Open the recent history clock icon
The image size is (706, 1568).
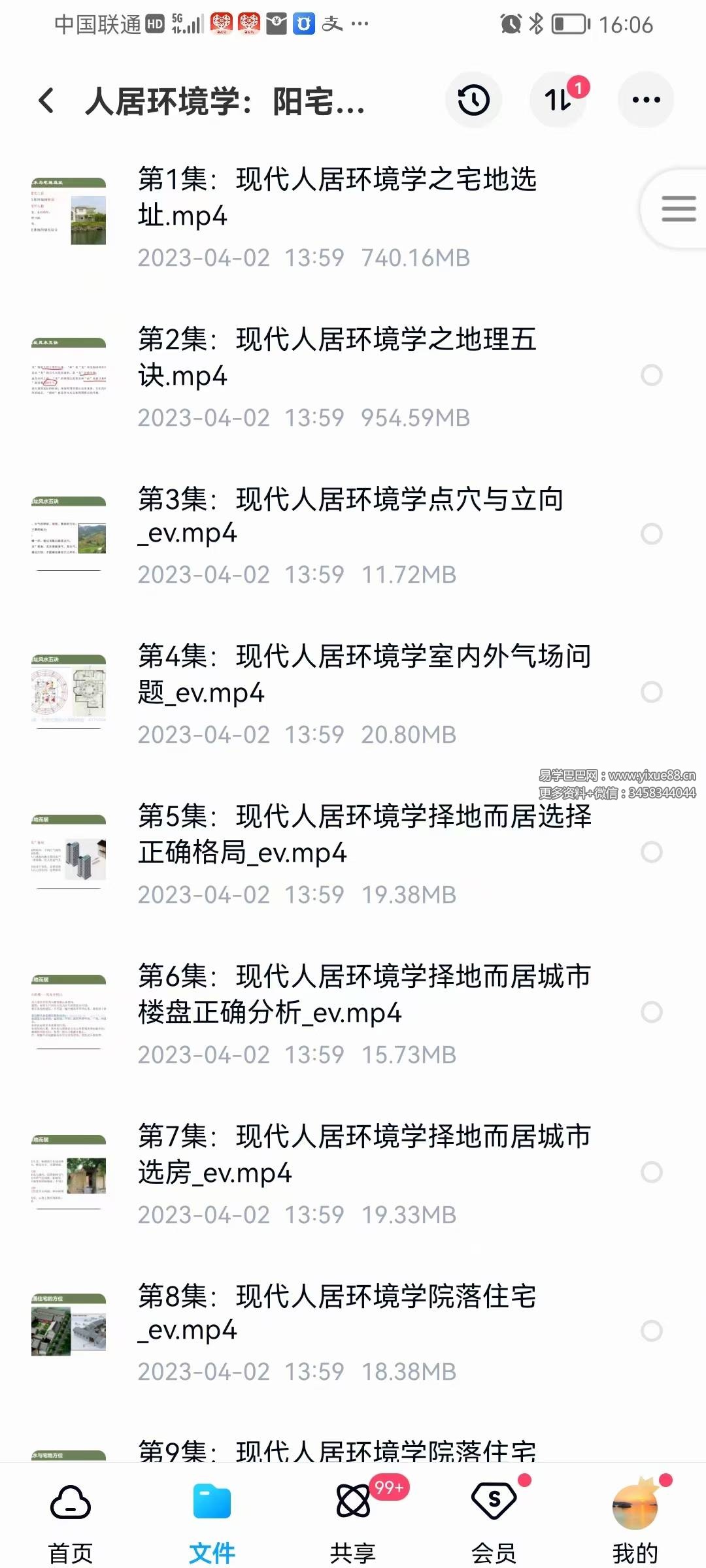coord(473,100)
